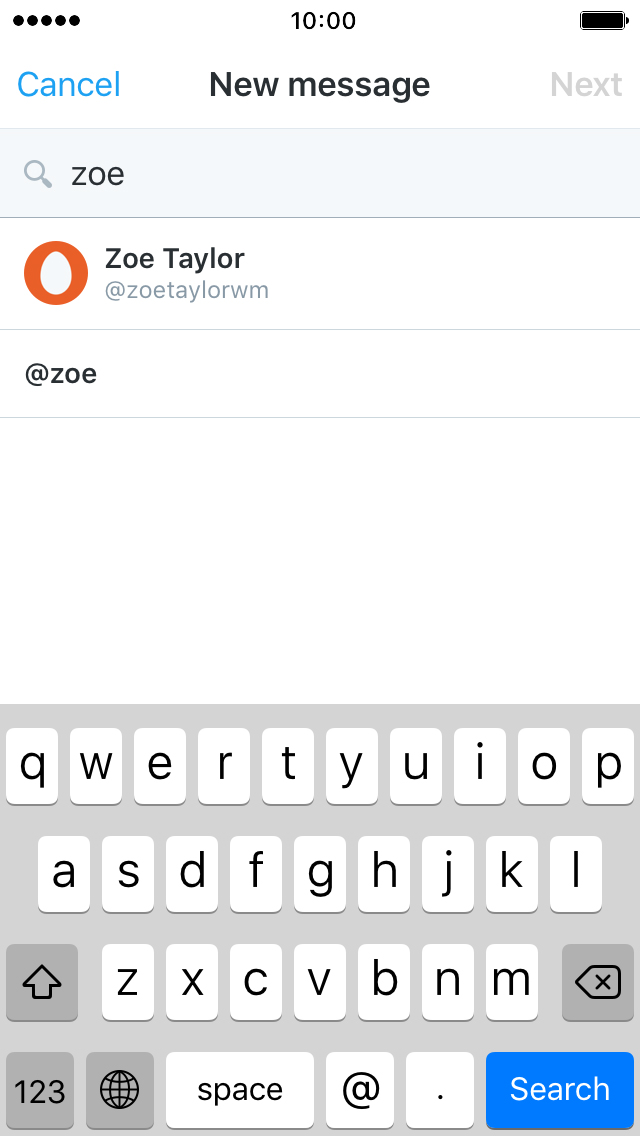Switch keyboard with the globe key
The image size is (640, 1136).
click(x=120, y=1090)
